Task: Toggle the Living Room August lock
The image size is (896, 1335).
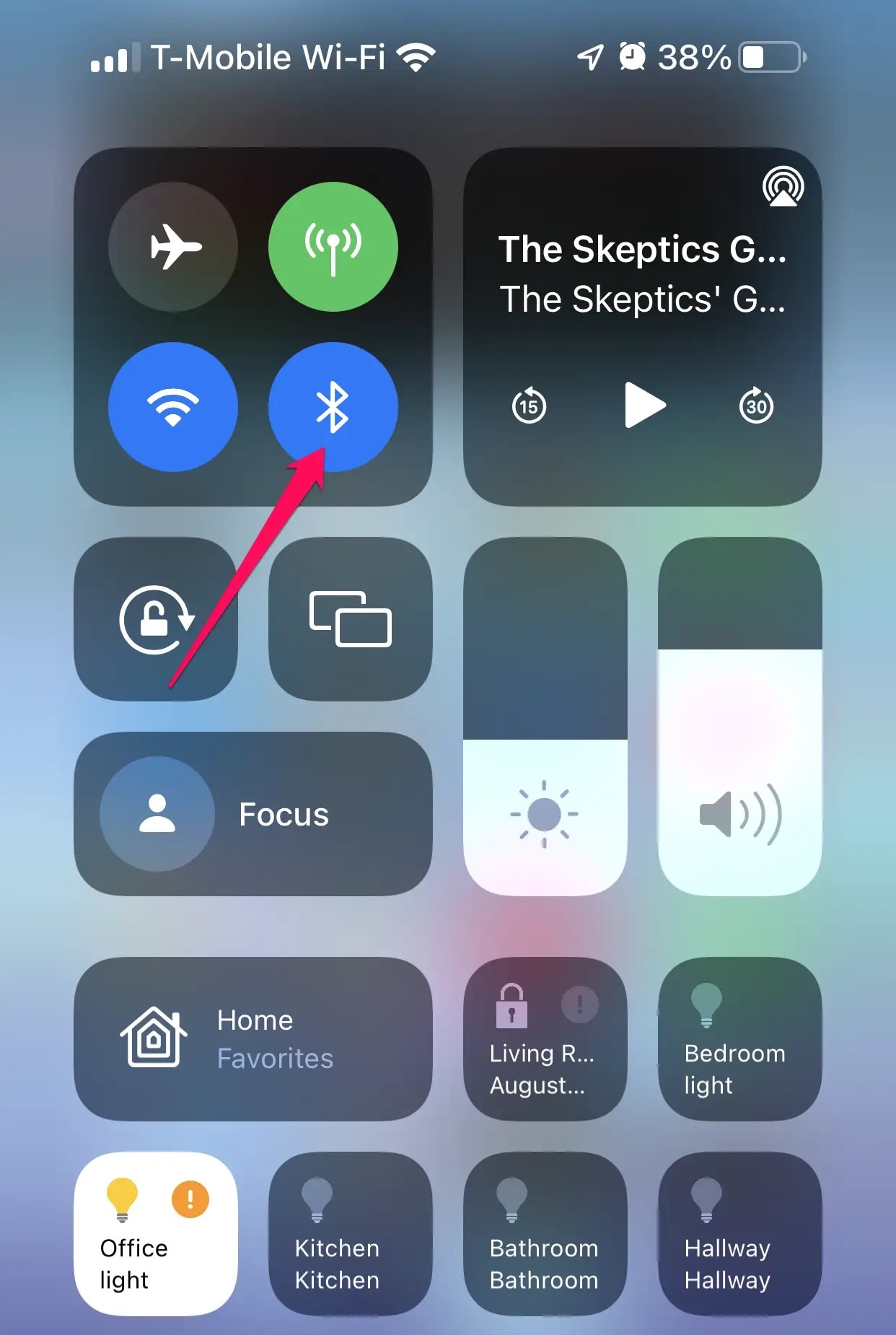Action: tap(545, 1039)
